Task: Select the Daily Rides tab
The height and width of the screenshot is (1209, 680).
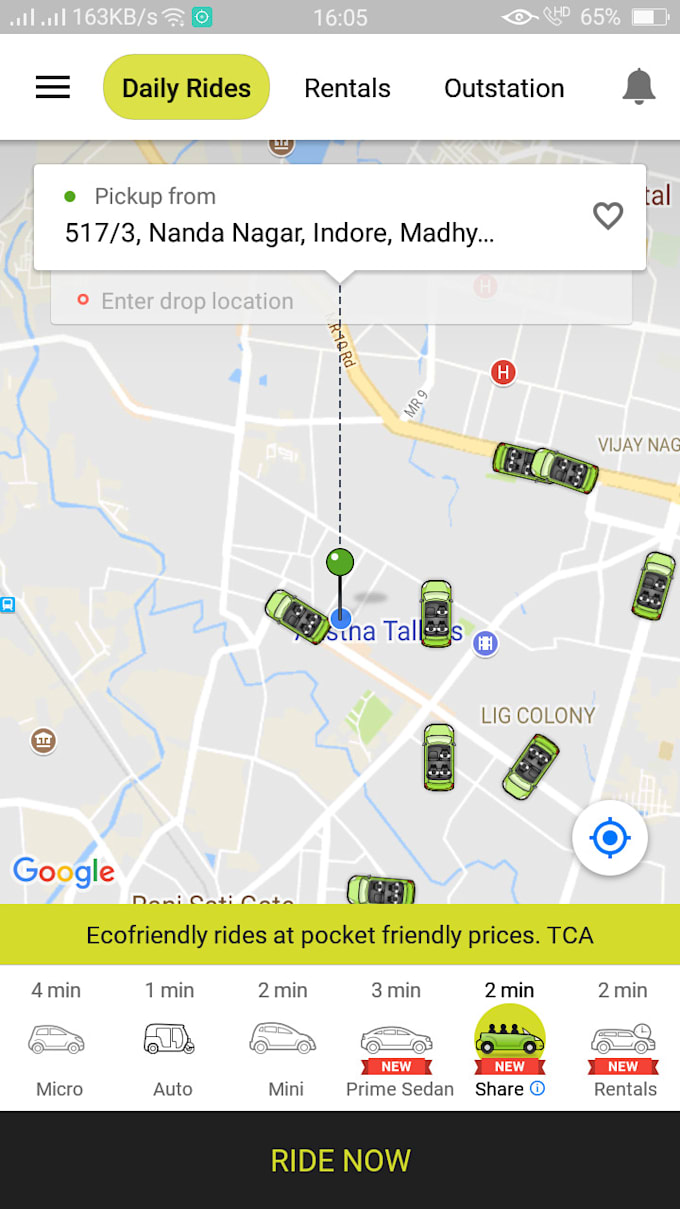Action: 186,88
